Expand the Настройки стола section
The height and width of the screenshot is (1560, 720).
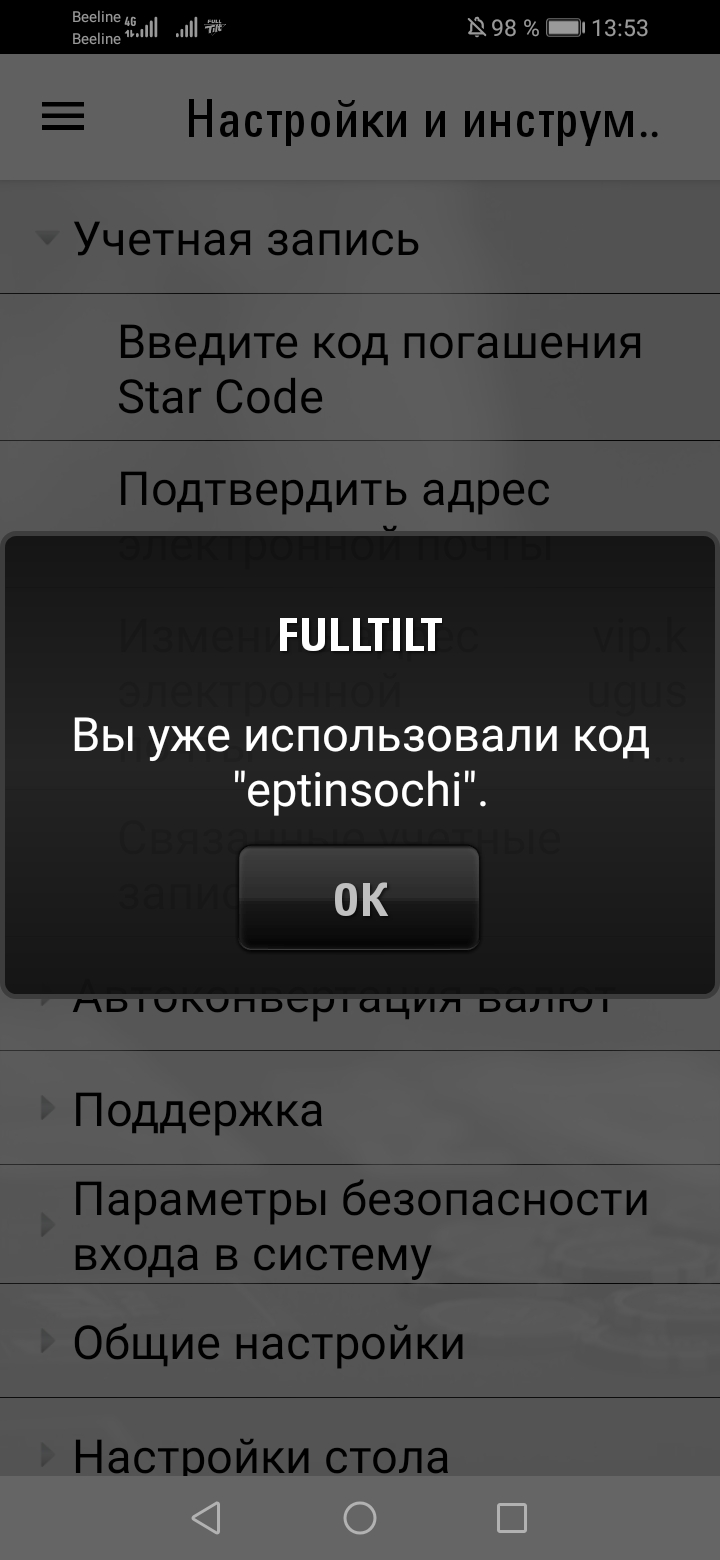pos(260,1452)
